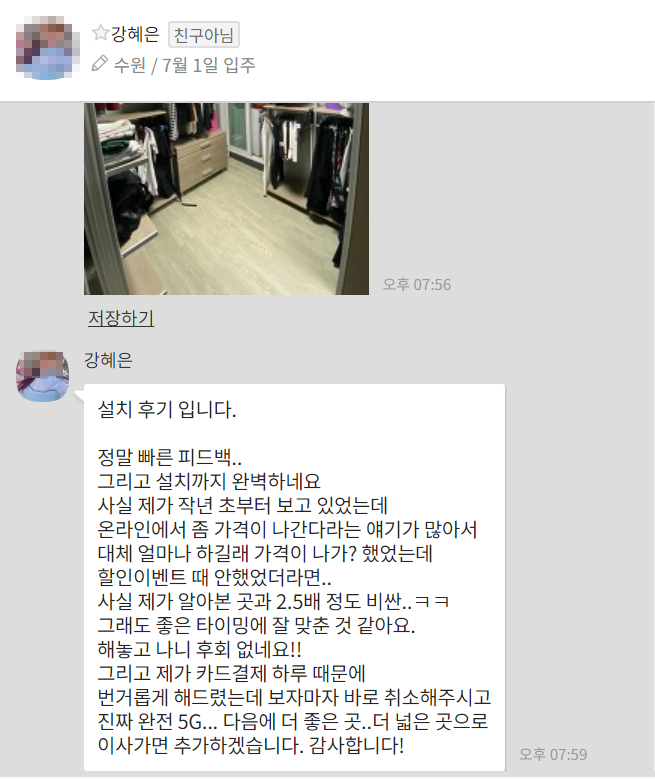
Task: Open the avatar next to the 설치 후기 message
Action: coord(43,377)
